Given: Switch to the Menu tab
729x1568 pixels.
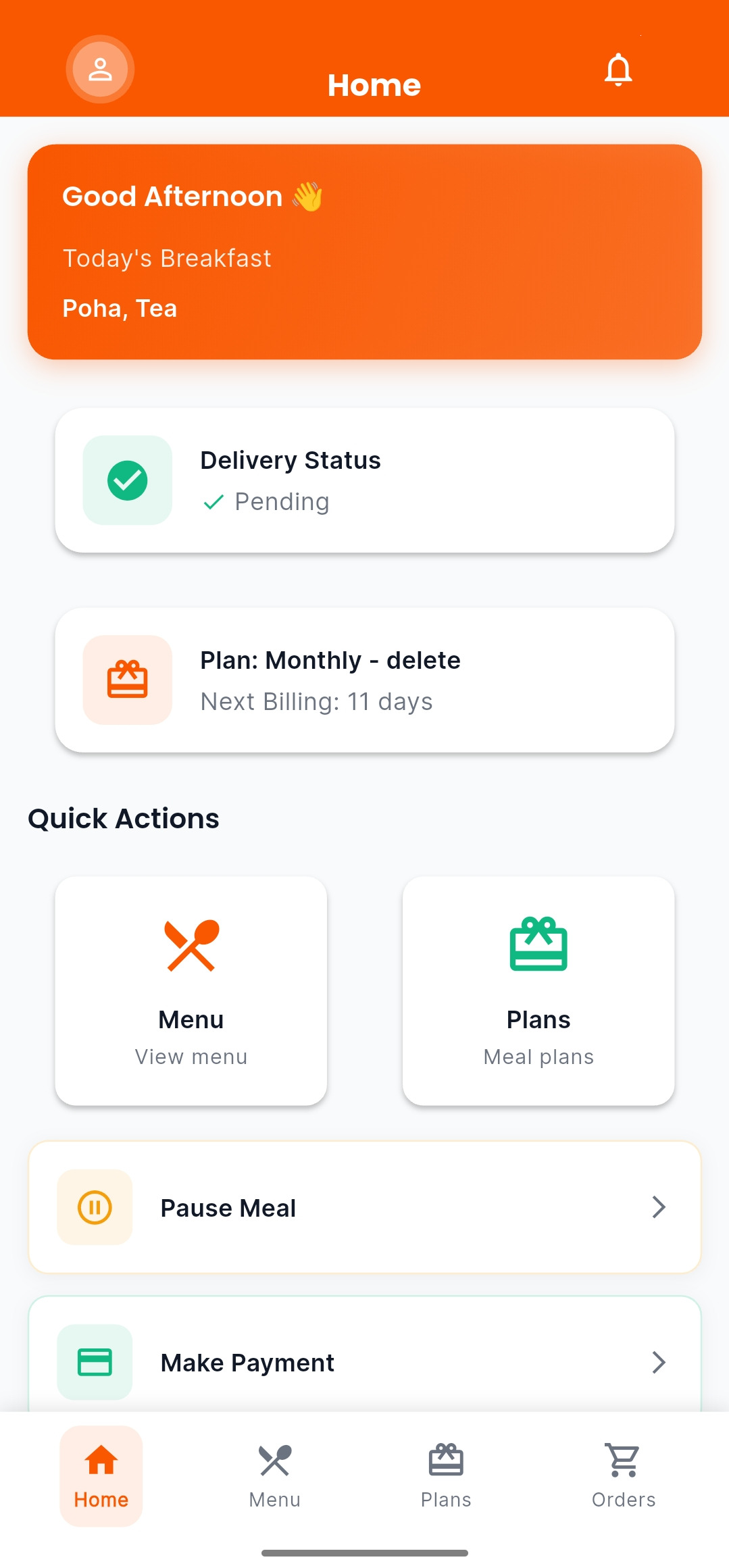Looking at the screenshot, I should pos(274,1475).
